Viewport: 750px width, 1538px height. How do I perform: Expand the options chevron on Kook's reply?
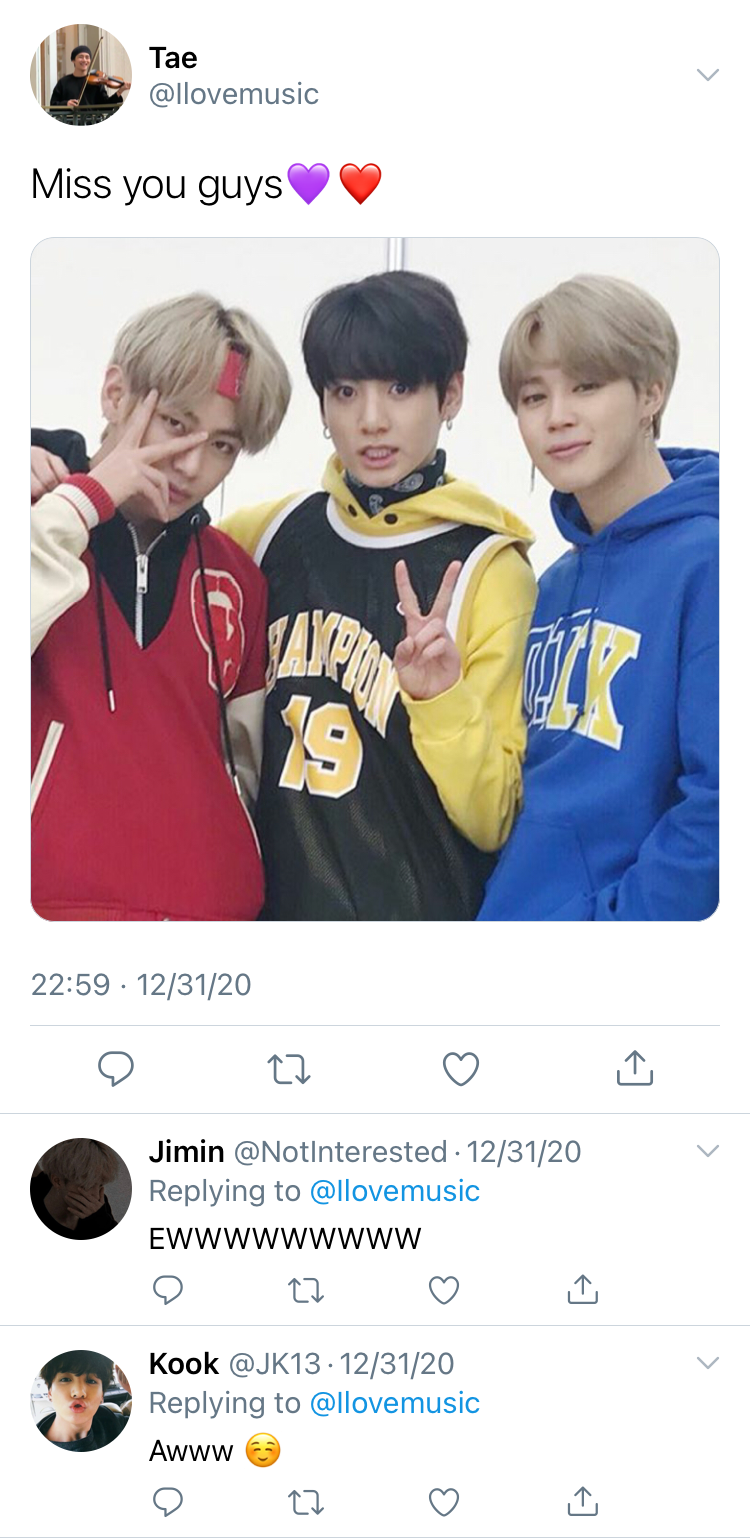[x=707, y=1364]
